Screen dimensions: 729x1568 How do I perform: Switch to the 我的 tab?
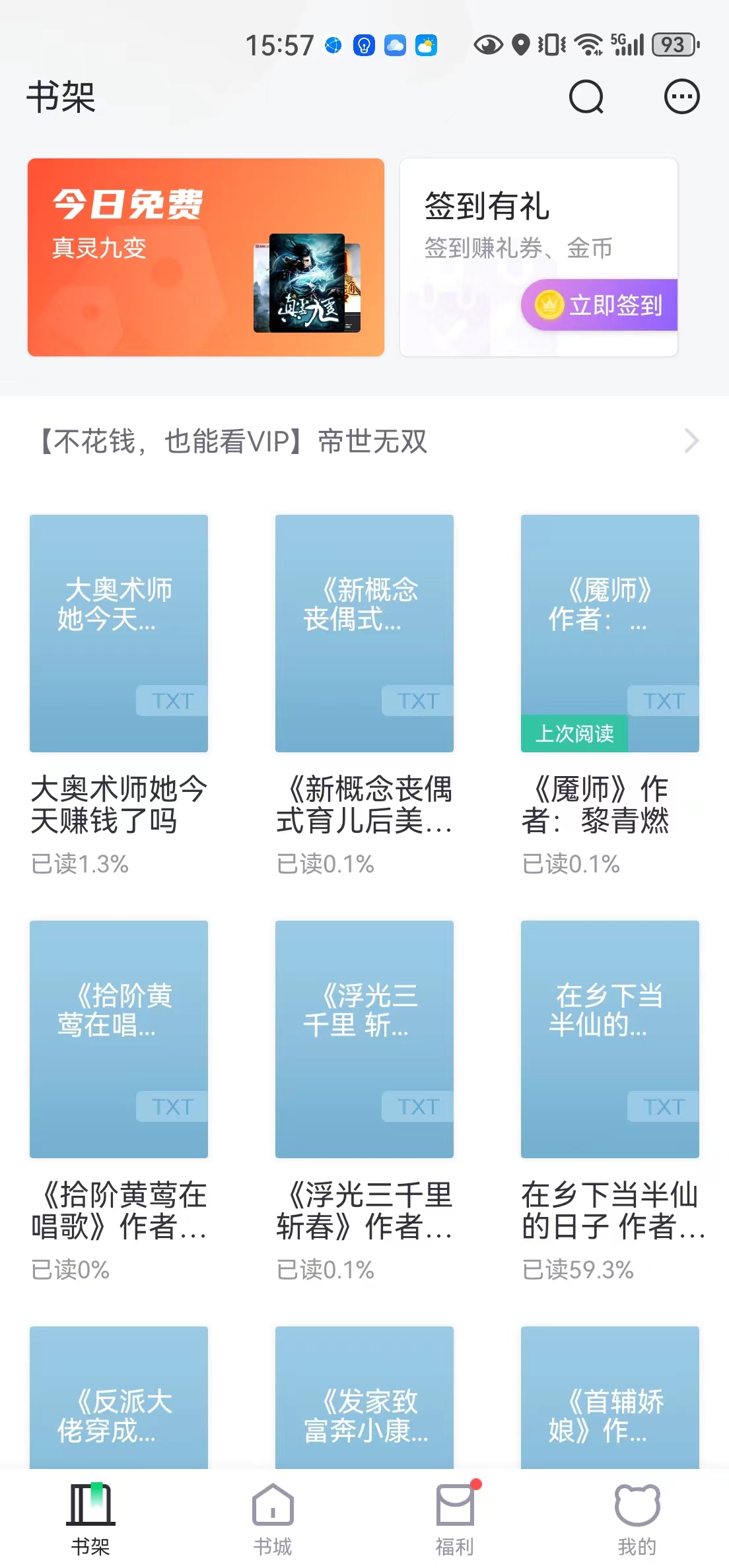(x=637, y=1519)
